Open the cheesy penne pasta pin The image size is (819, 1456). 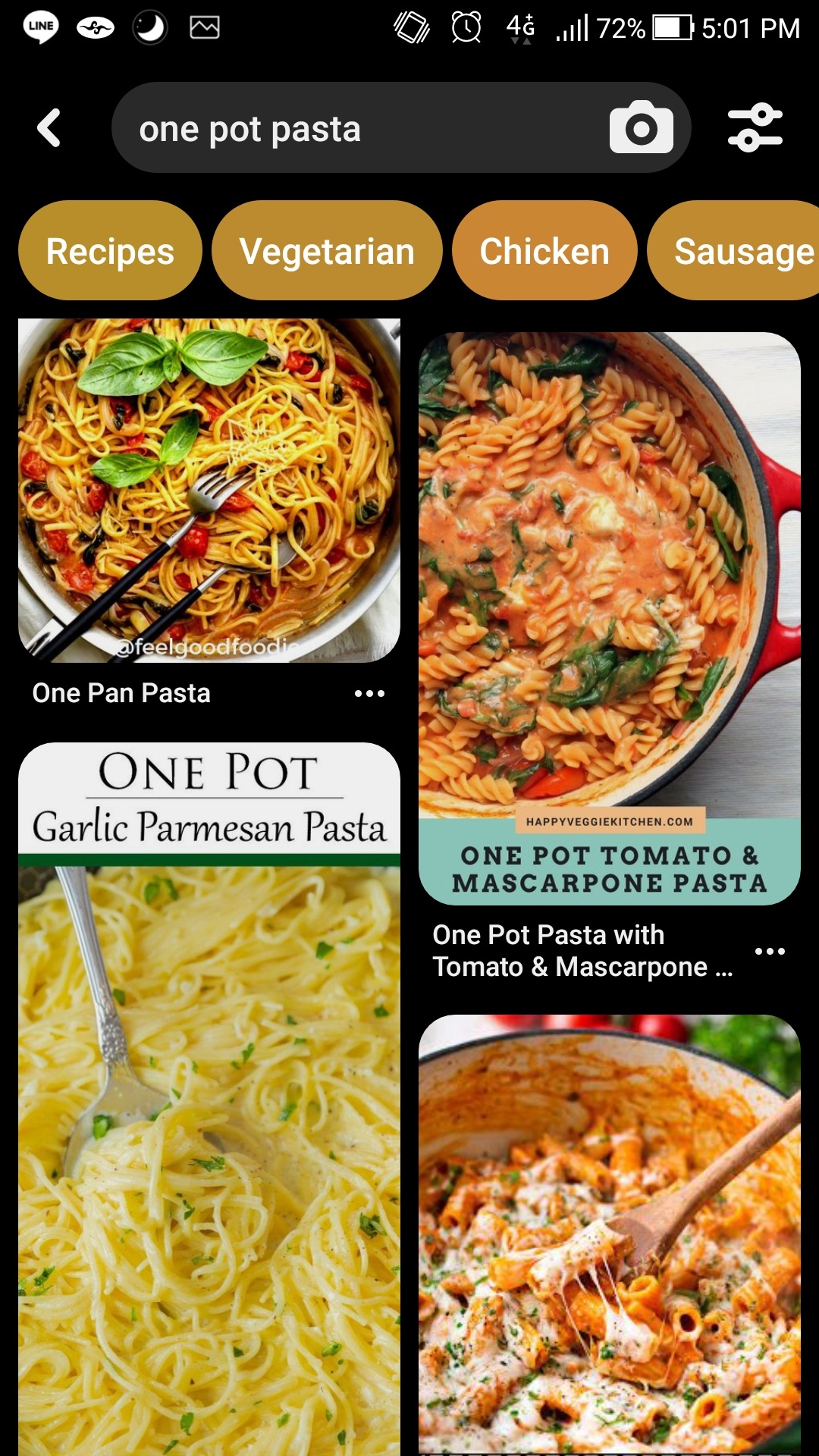tap(610, 1235)
